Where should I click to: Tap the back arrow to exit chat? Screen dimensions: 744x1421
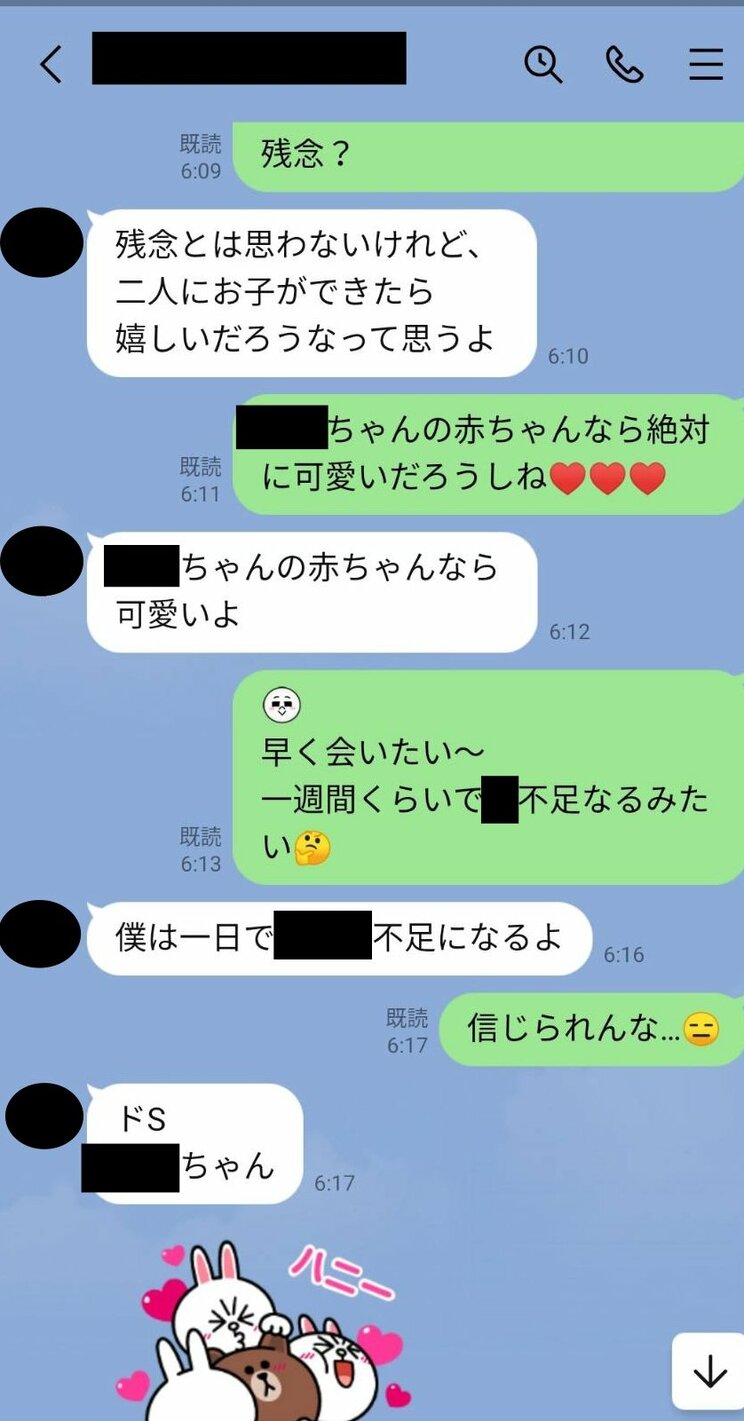tap(51, 65)
